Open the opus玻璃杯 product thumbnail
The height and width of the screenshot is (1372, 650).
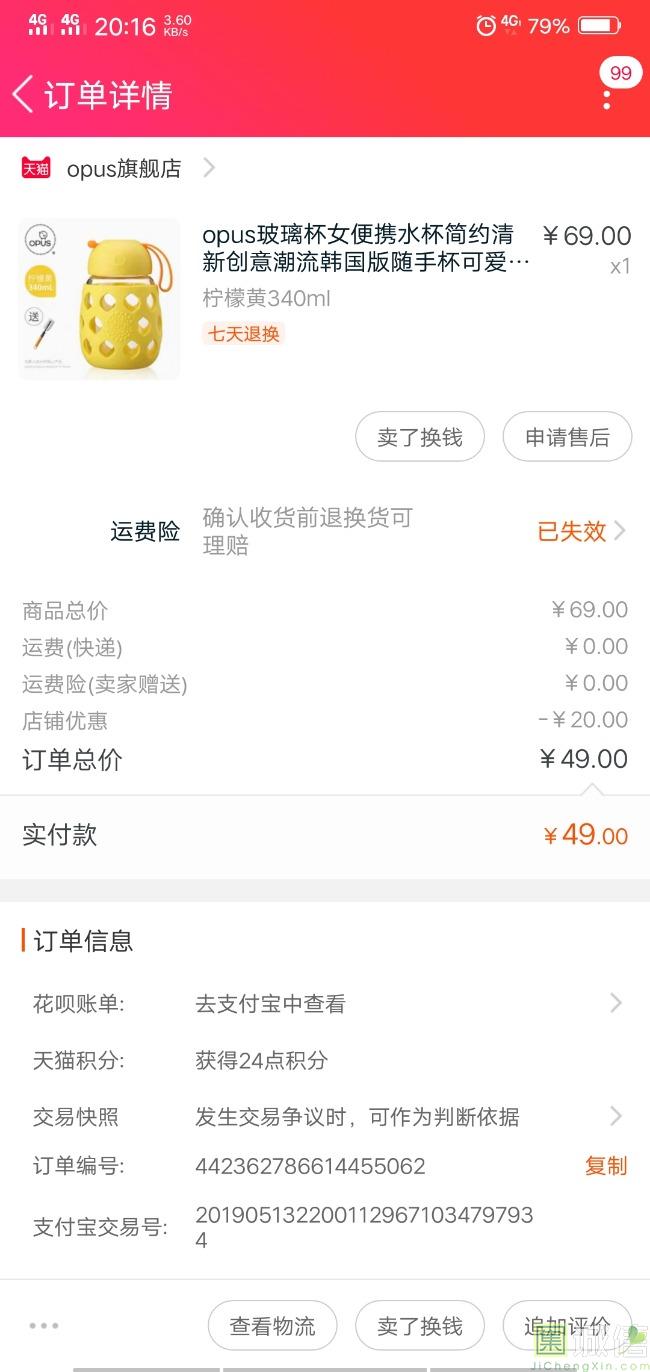[x=100, y=299]
